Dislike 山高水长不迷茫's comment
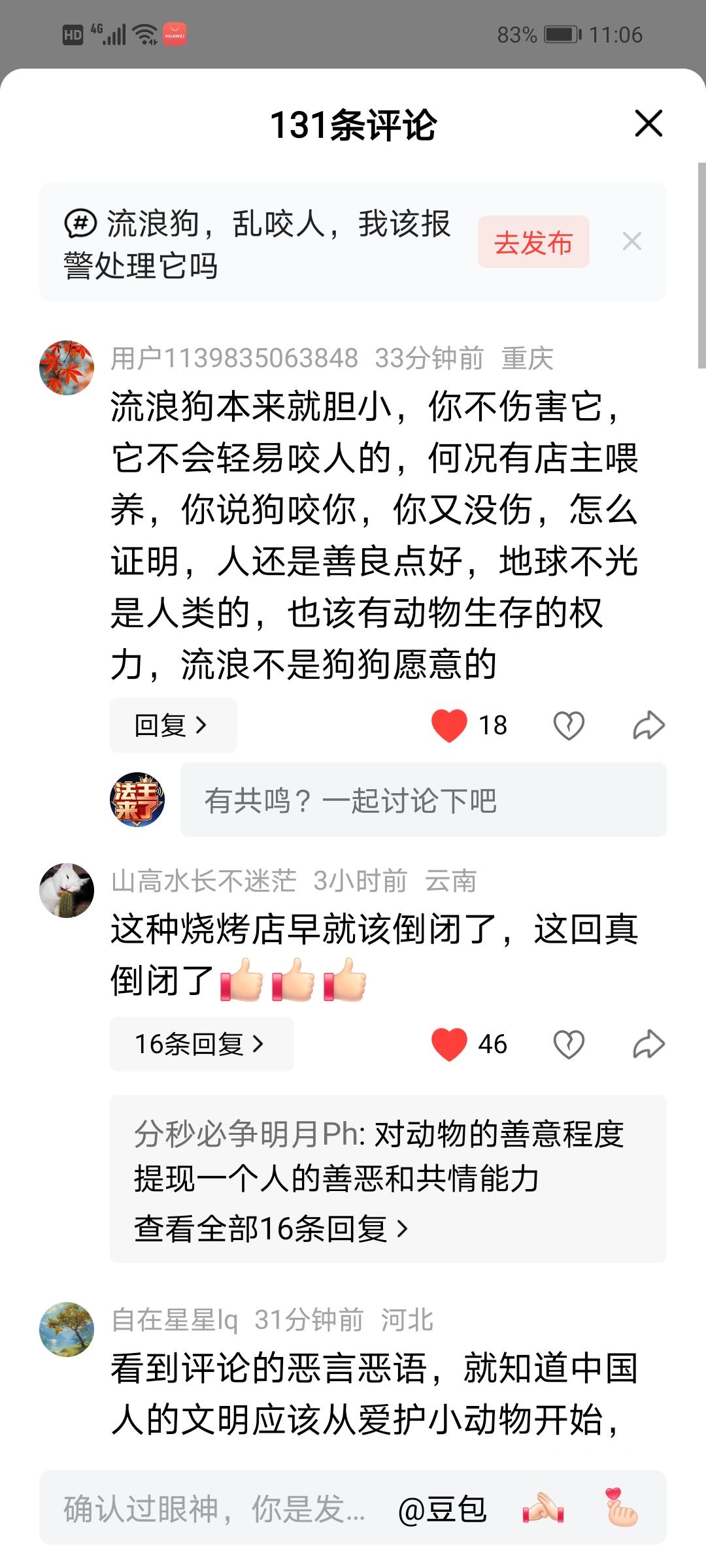 [568, 1044]
